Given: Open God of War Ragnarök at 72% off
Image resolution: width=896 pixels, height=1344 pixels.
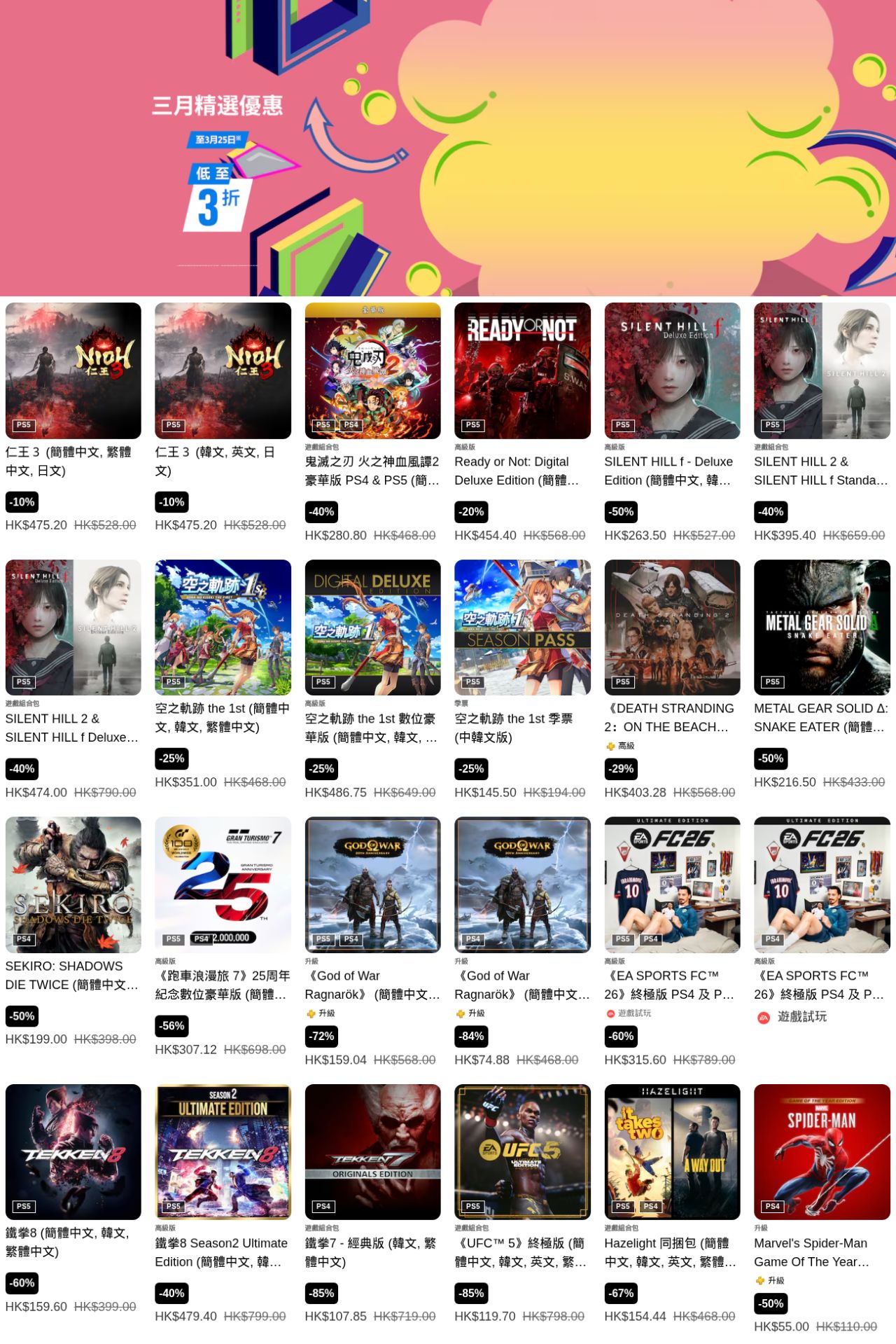Looking at the screenshot, I should (x=372, y=885).
